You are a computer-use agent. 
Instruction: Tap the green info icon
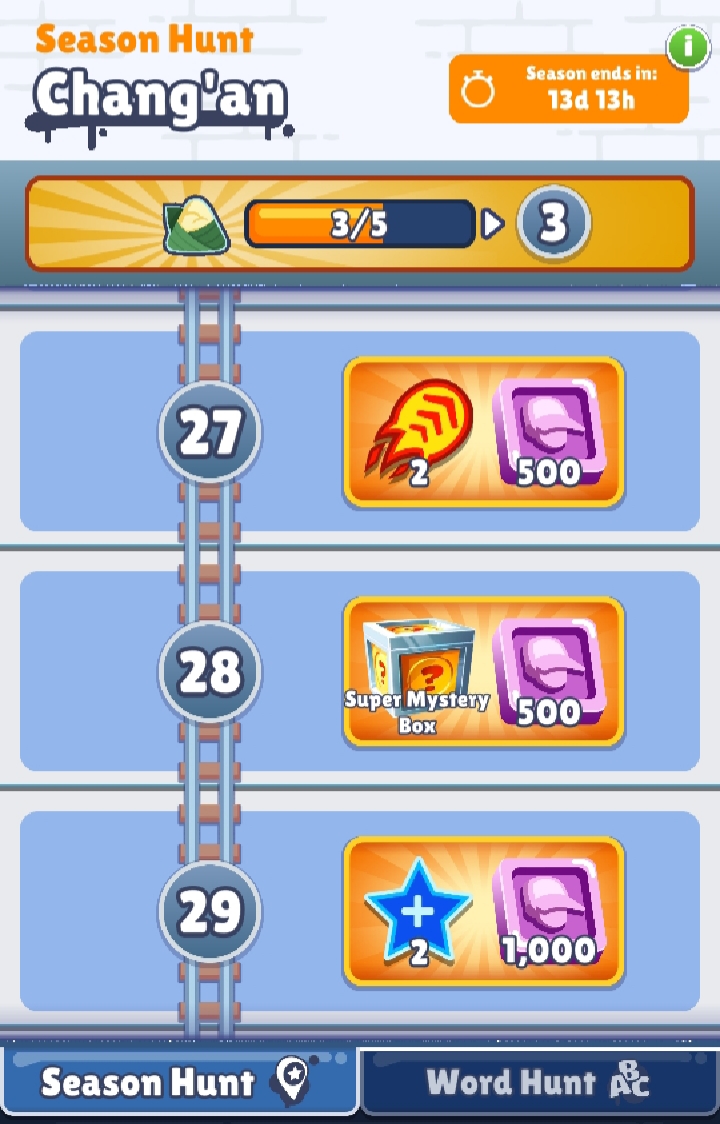click(x=688, y=47)
